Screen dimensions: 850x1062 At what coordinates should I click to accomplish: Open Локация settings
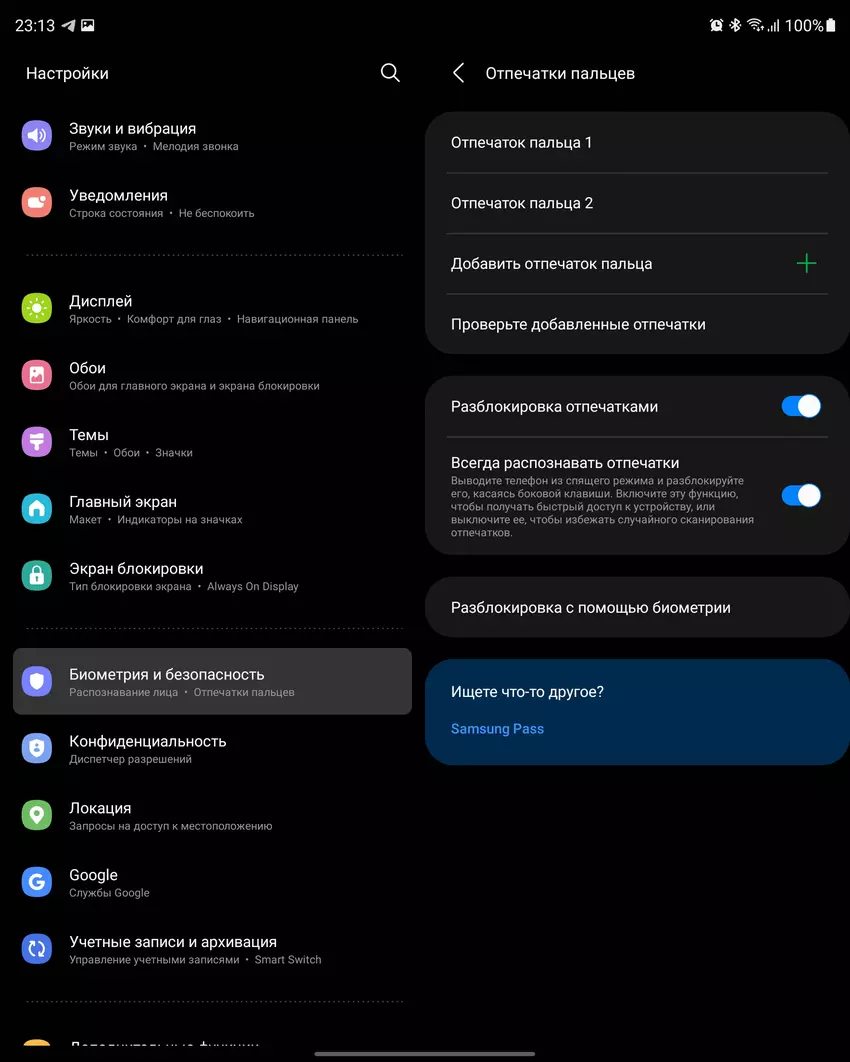coord(212,815)
